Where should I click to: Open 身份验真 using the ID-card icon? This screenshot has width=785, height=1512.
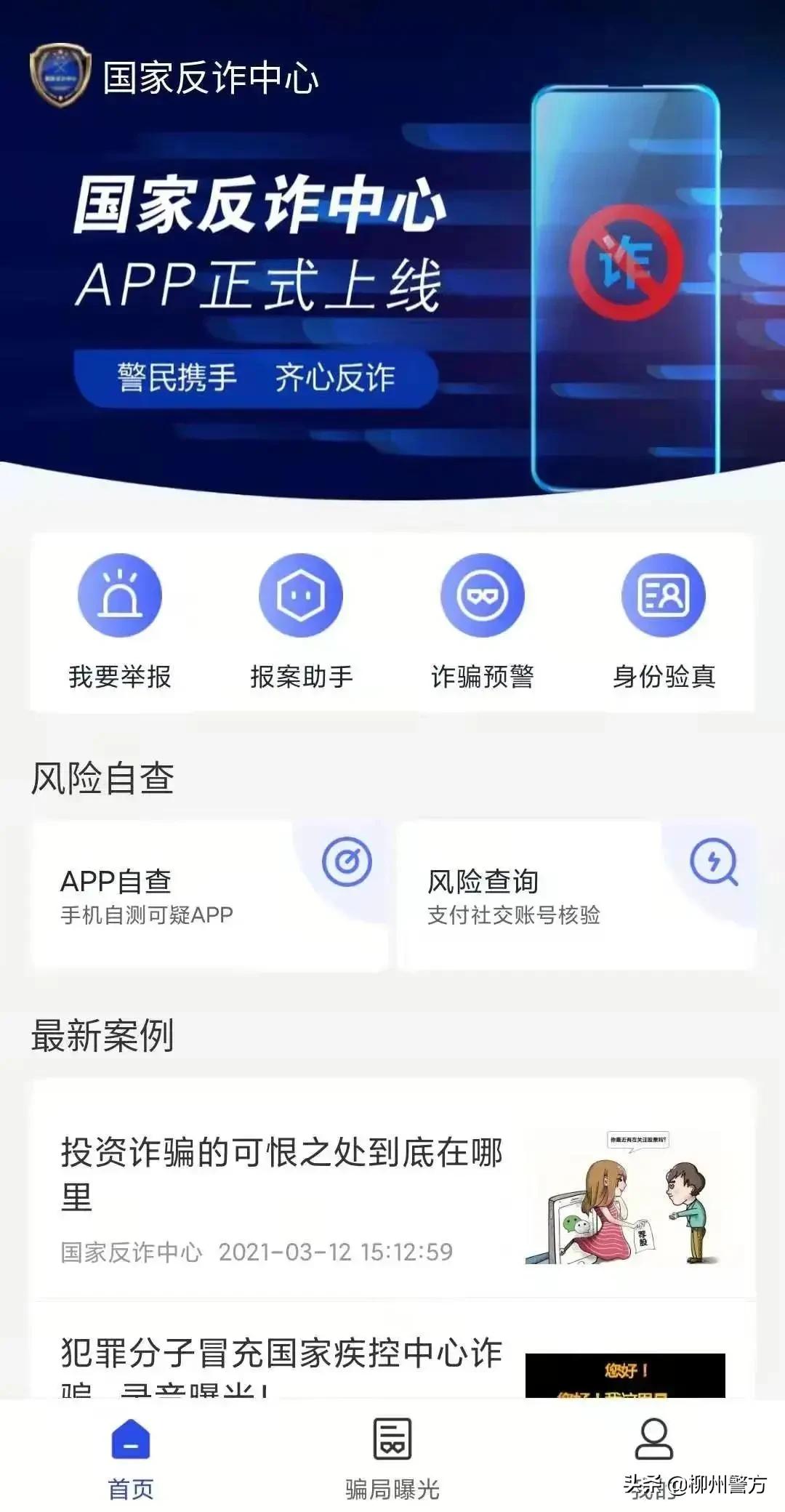tap(664, 594)
